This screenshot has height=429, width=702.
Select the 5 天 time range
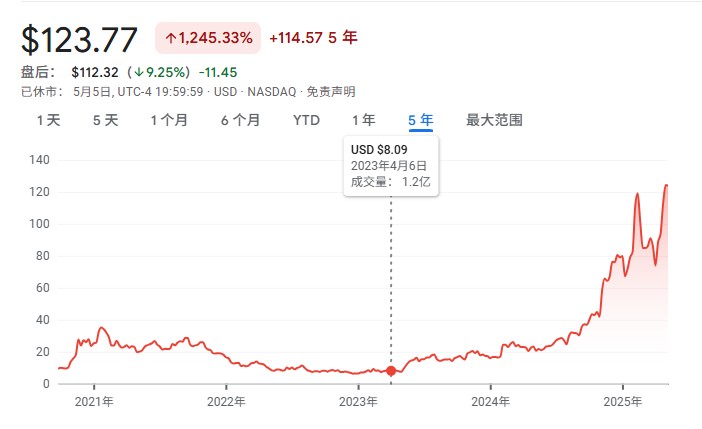[x=105, y=120]
